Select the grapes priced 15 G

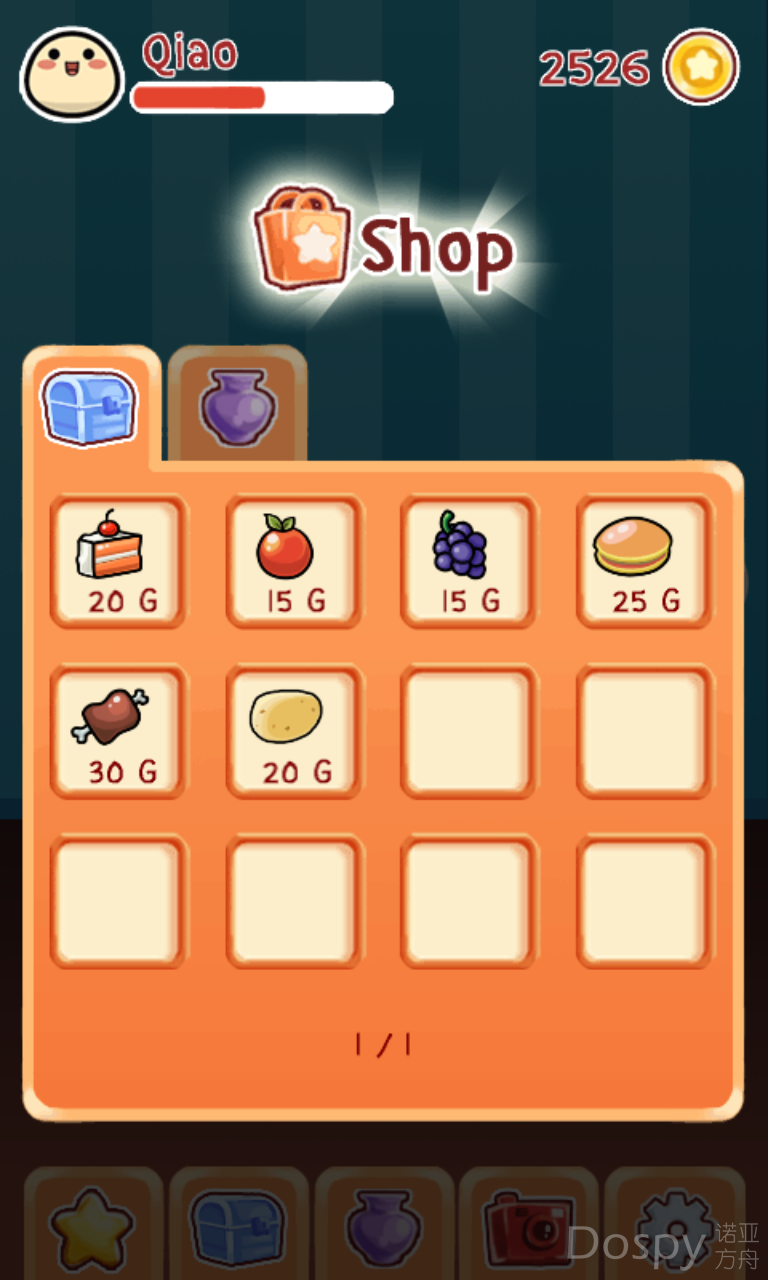(467, 562)
